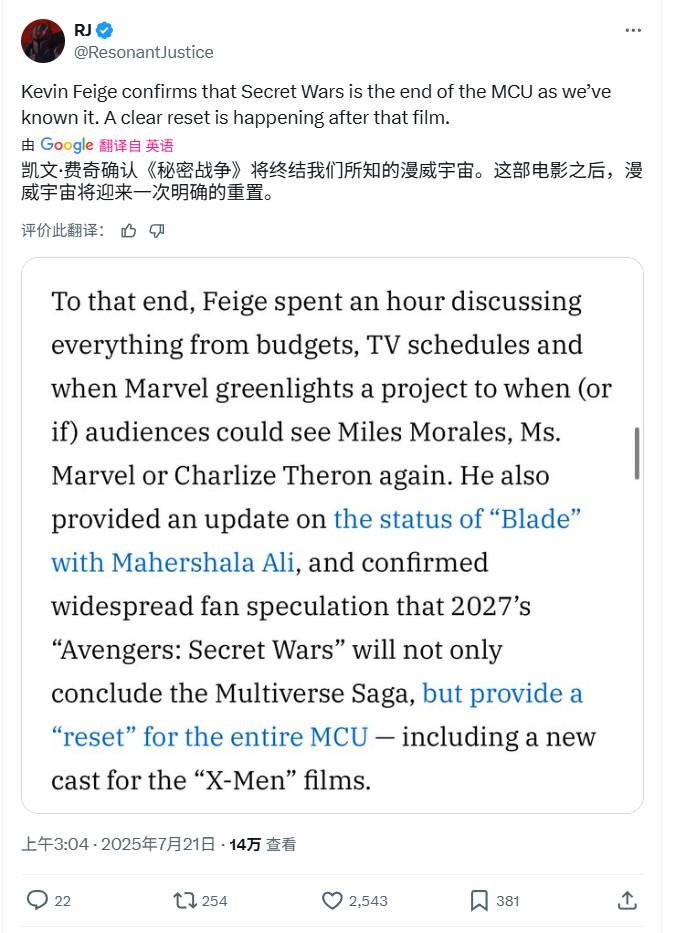Open the attached article screenshot

[332, 535]
